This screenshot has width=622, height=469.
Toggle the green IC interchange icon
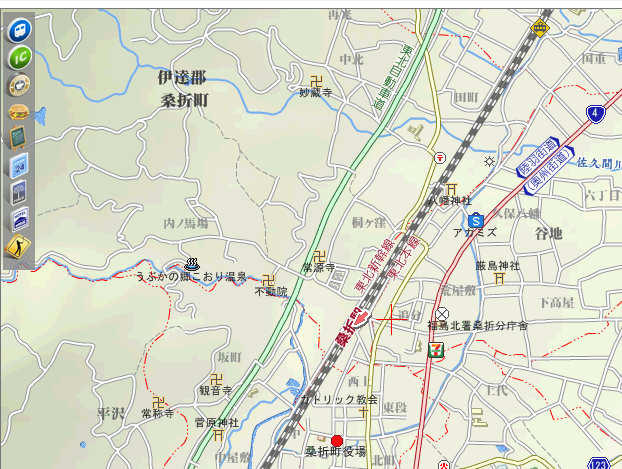18,58
